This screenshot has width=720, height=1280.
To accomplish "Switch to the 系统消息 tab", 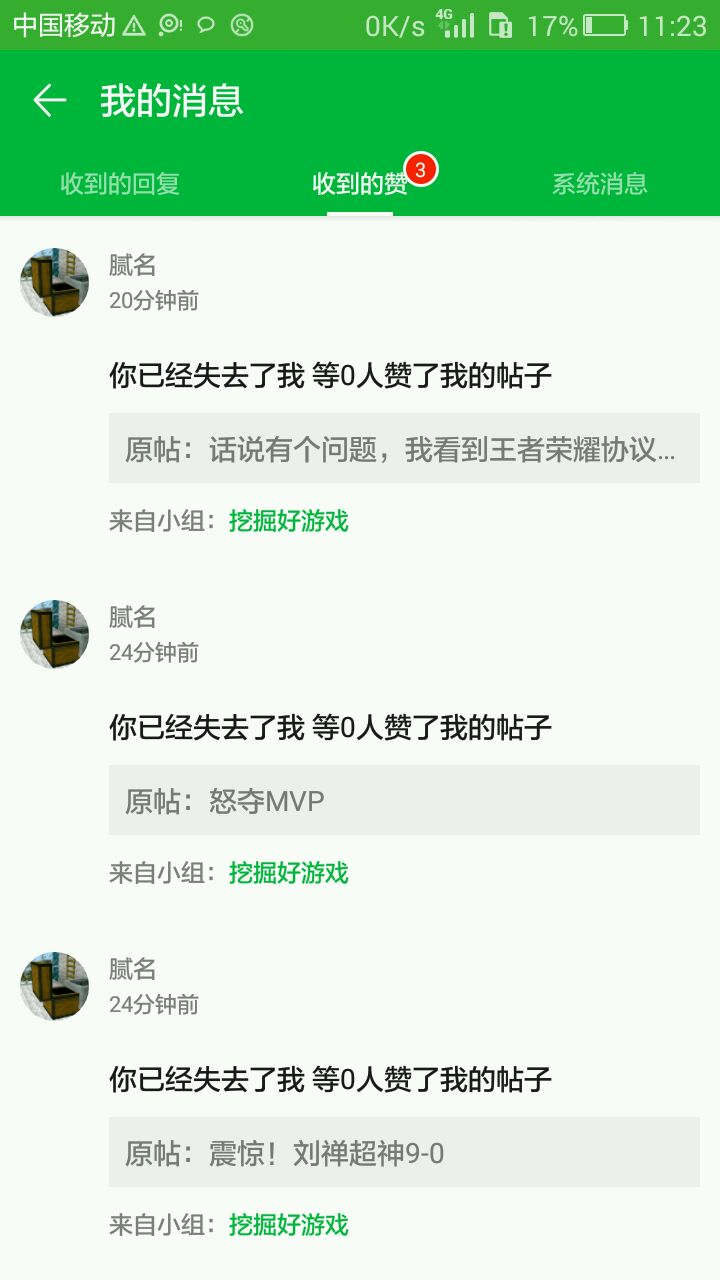I will coord(600,184).
